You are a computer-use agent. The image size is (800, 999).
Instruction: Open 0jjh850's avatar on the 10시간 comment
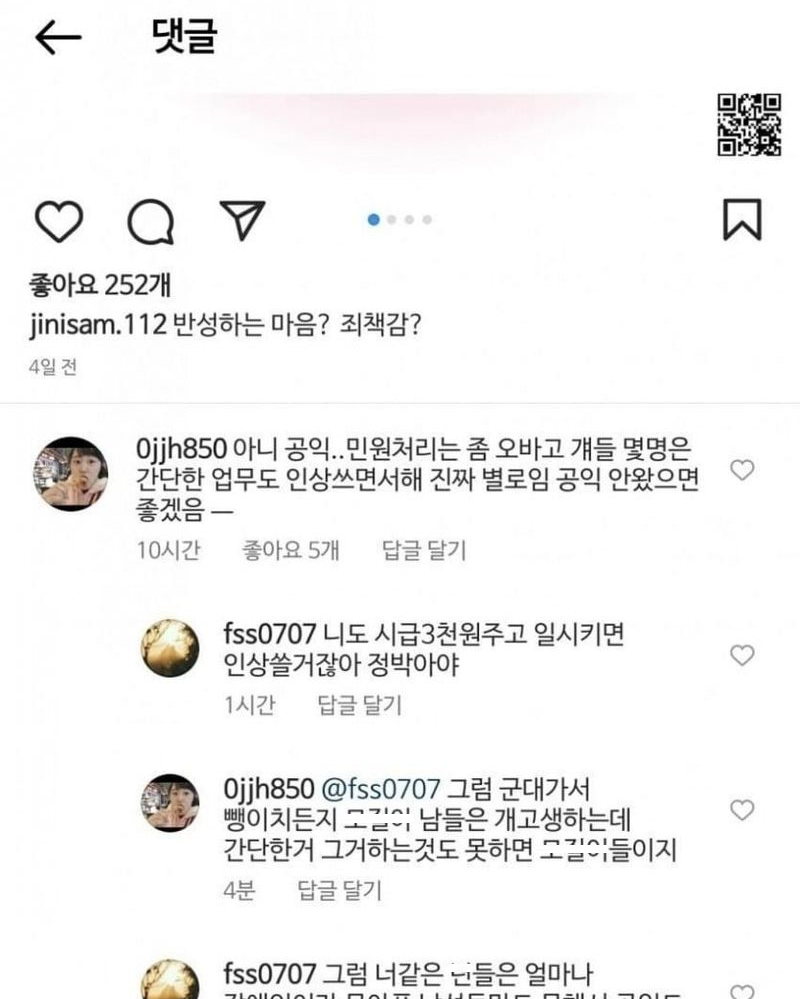point(71,474)
